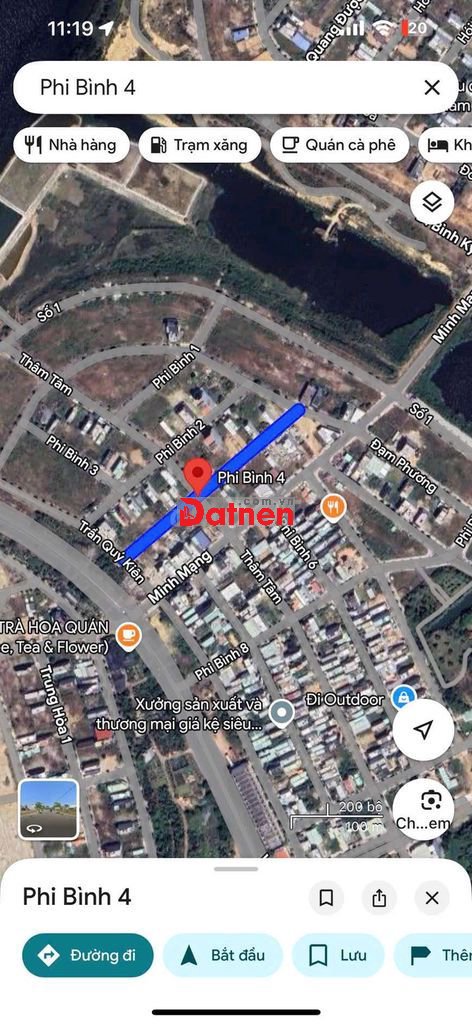Tap the Đường đi directions button

[88, 955]
